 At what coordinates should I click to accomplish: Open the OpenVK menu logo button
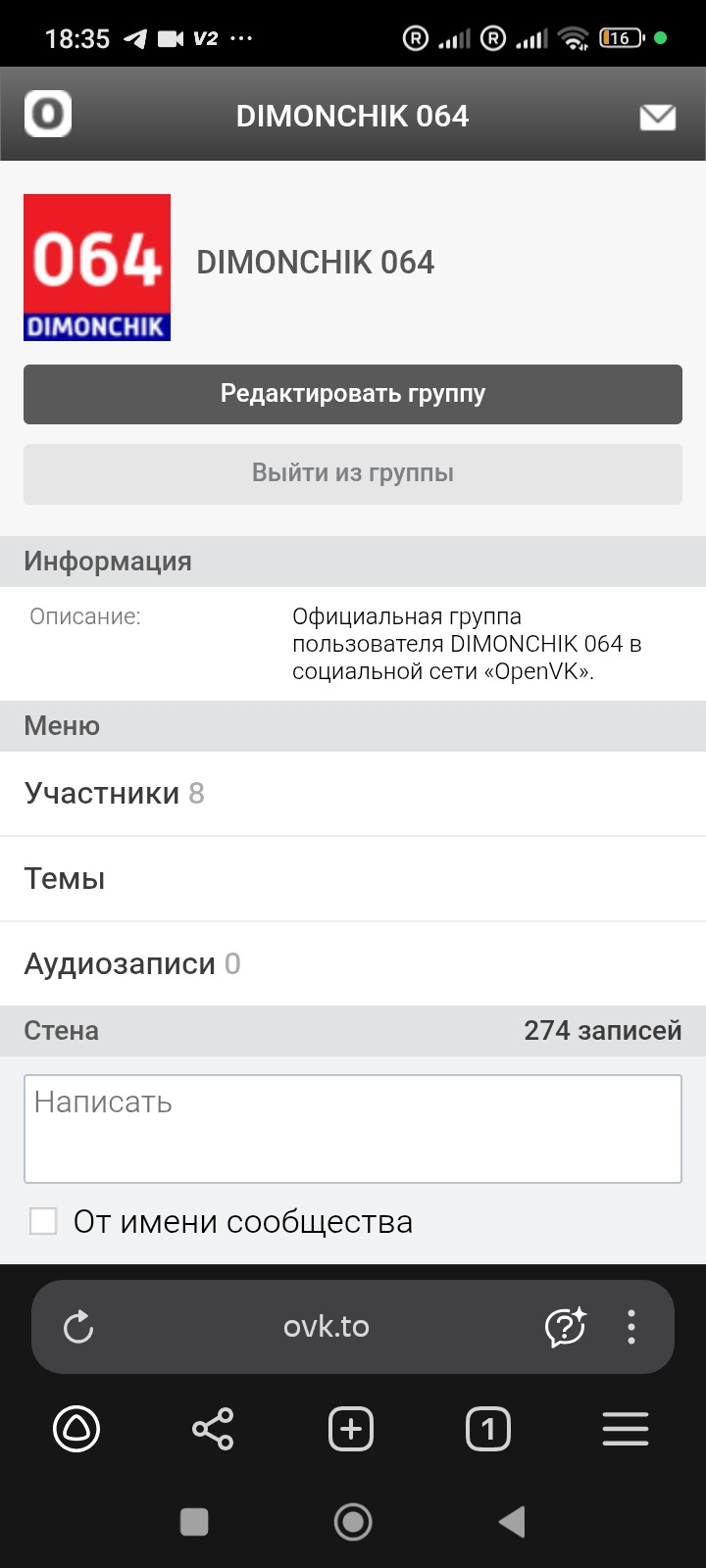48,115
